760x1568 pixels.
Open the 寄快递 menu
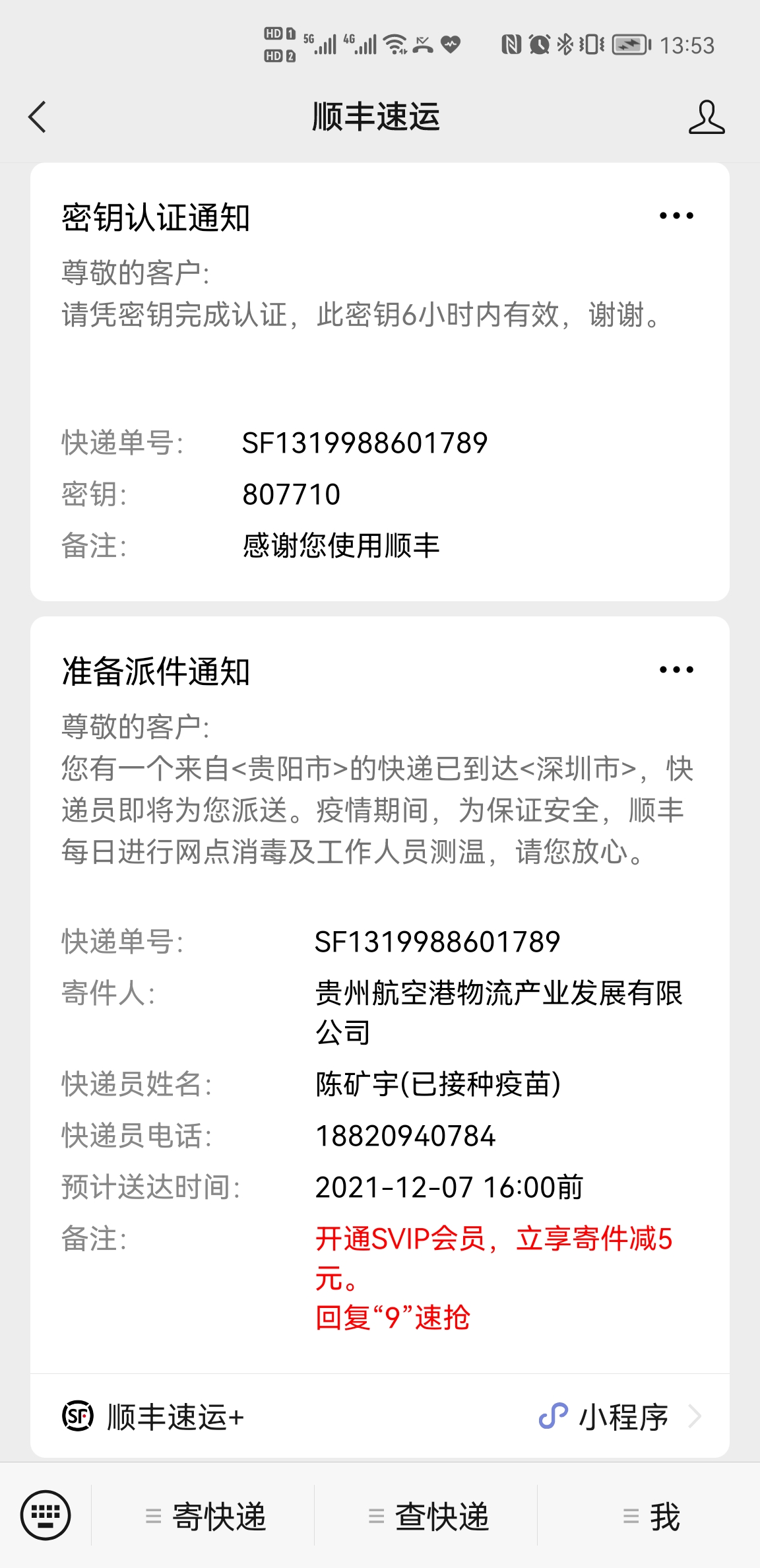(x=206, y=1517)
